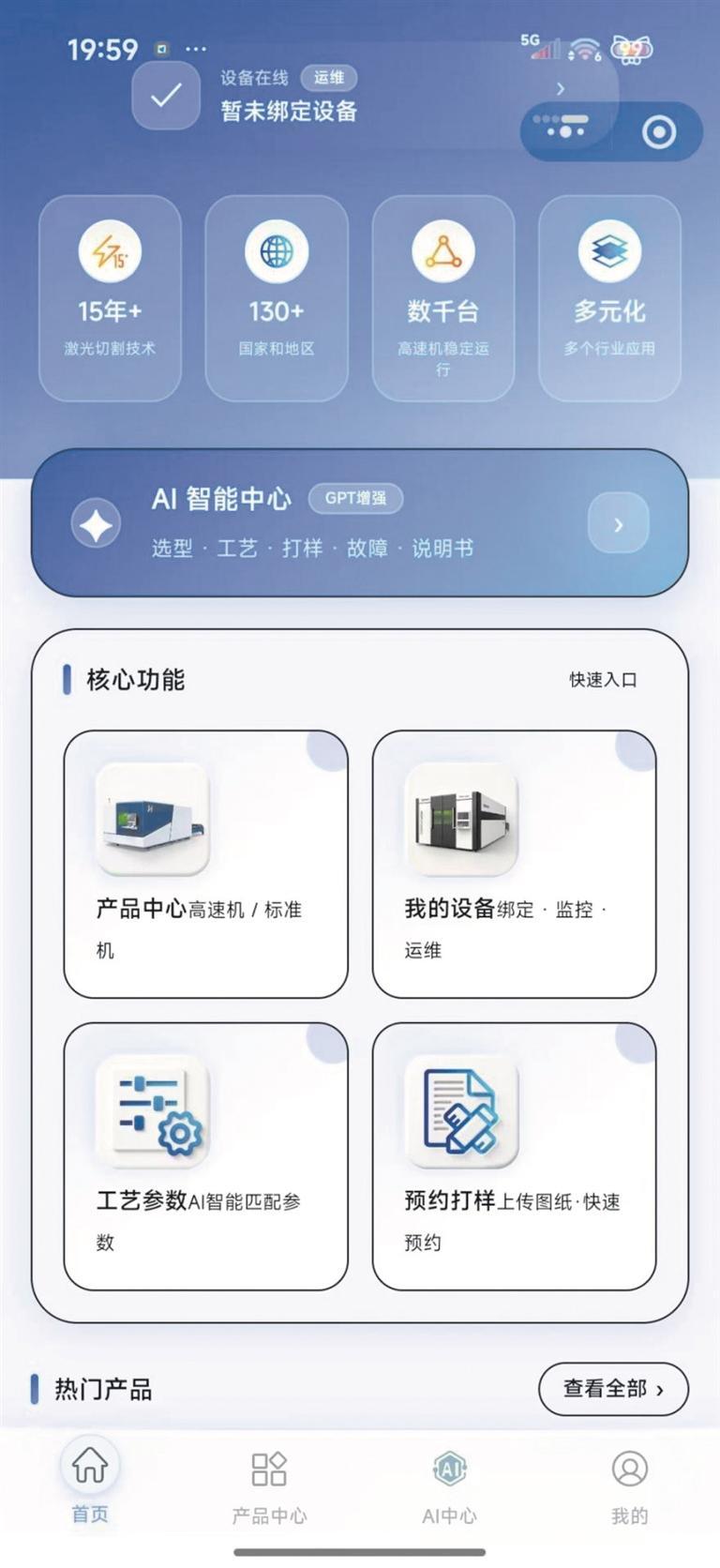Open the 预约打样 card
This screenshot has width=720, height=1568.
click(x=514, y=1156)
